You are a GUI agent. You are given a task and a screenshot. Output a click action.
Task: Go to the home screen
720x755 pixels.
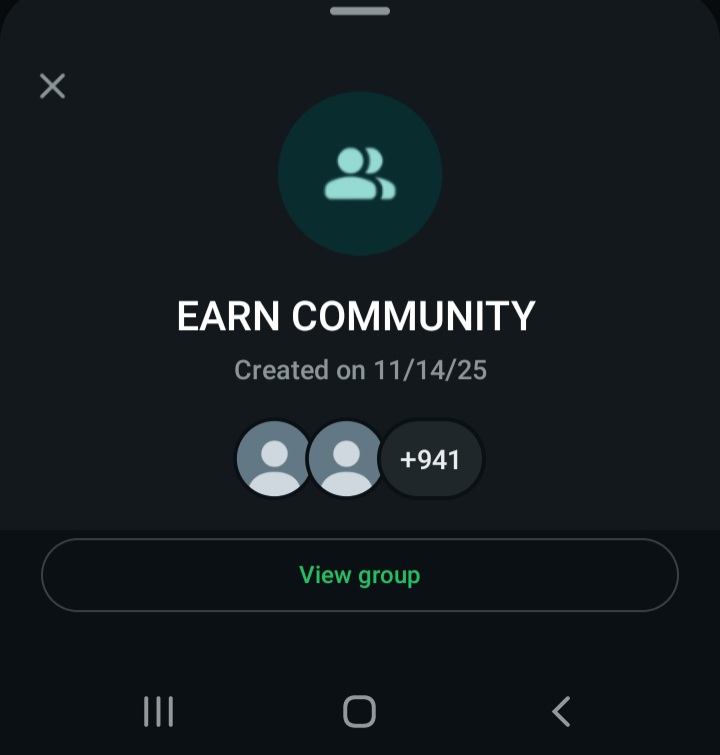click(x=359, y=712)
